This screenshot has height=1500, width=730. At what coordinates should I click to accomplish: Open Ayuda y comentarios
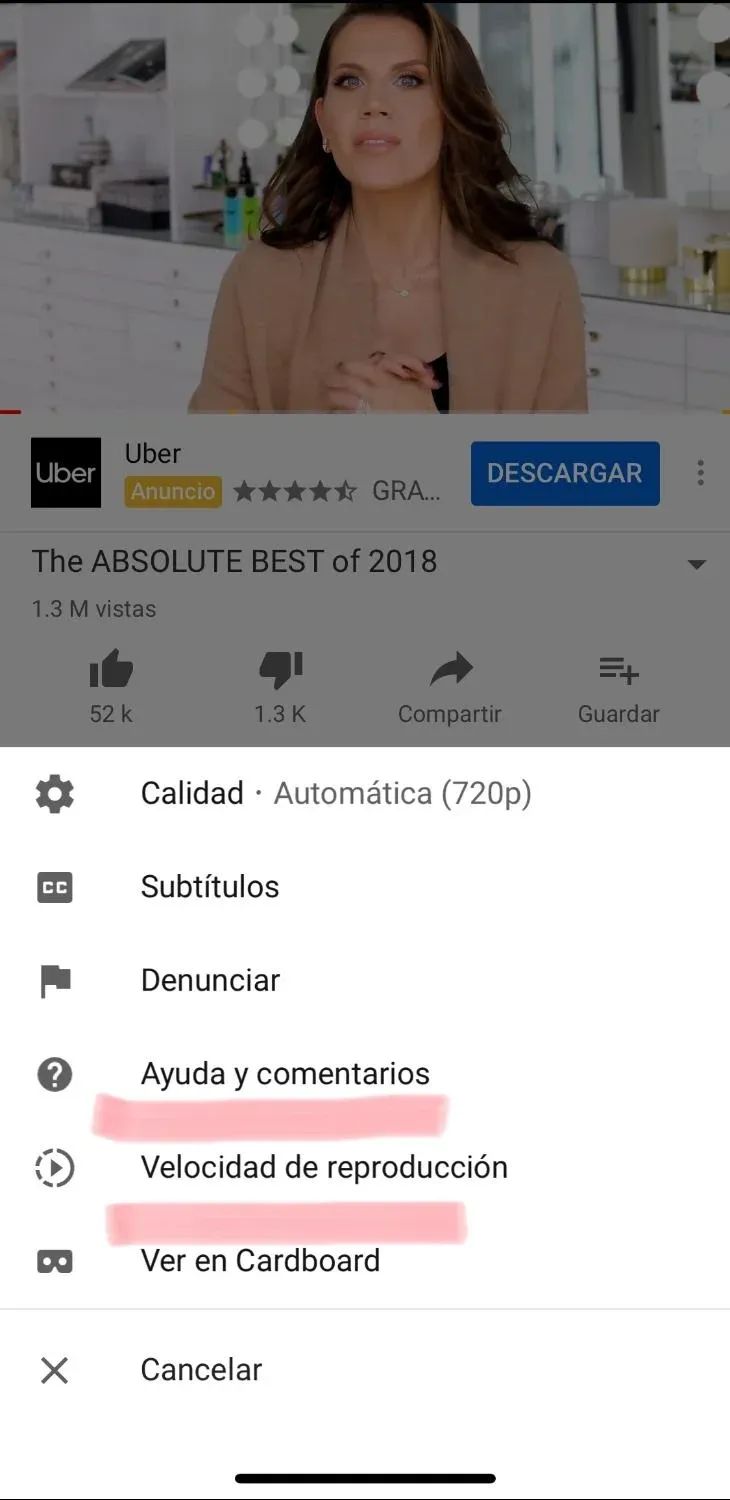click(285, 1074)
